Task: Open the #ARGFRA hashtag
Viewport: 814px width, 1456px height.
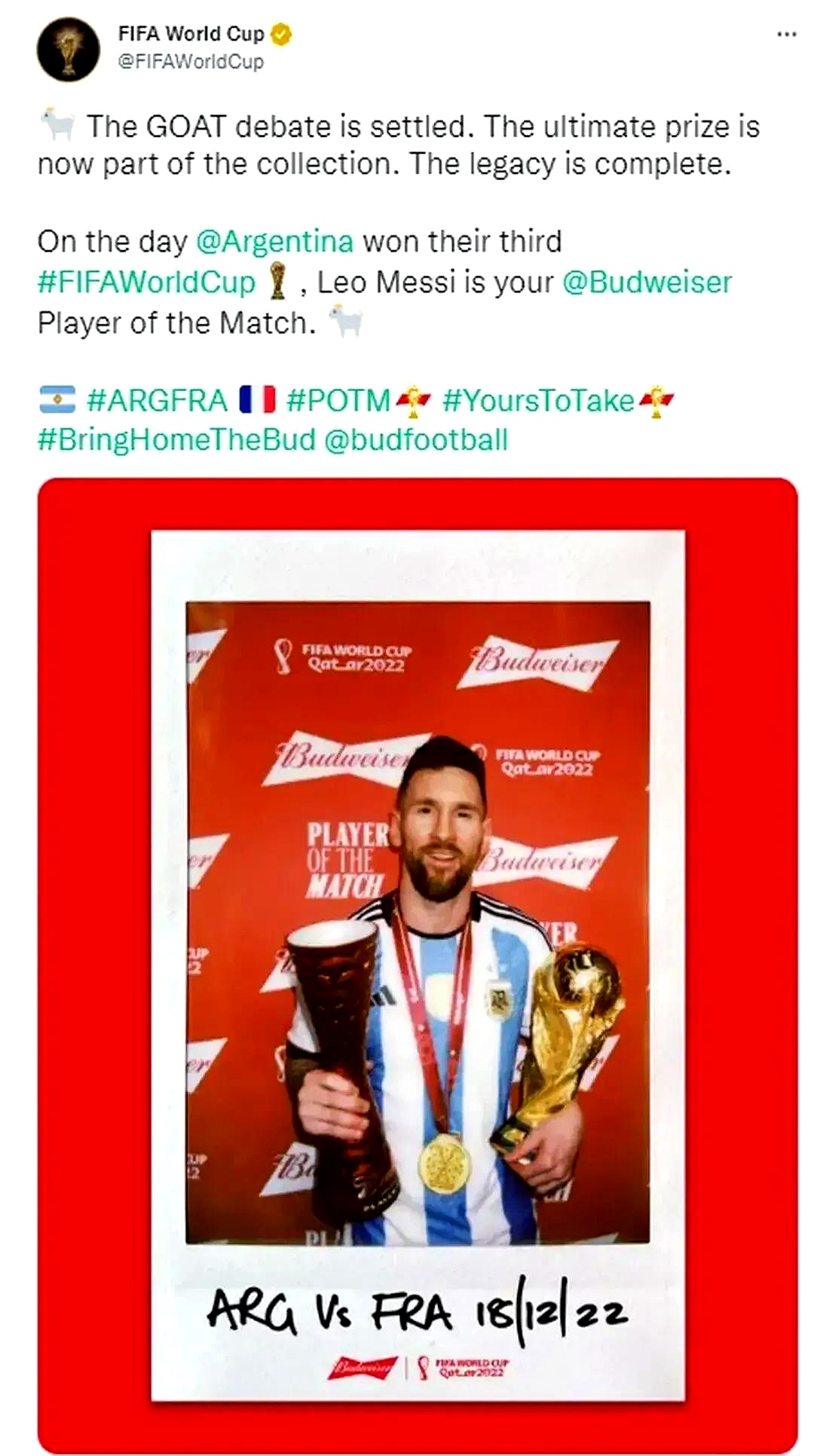Action: coord(157,400)
